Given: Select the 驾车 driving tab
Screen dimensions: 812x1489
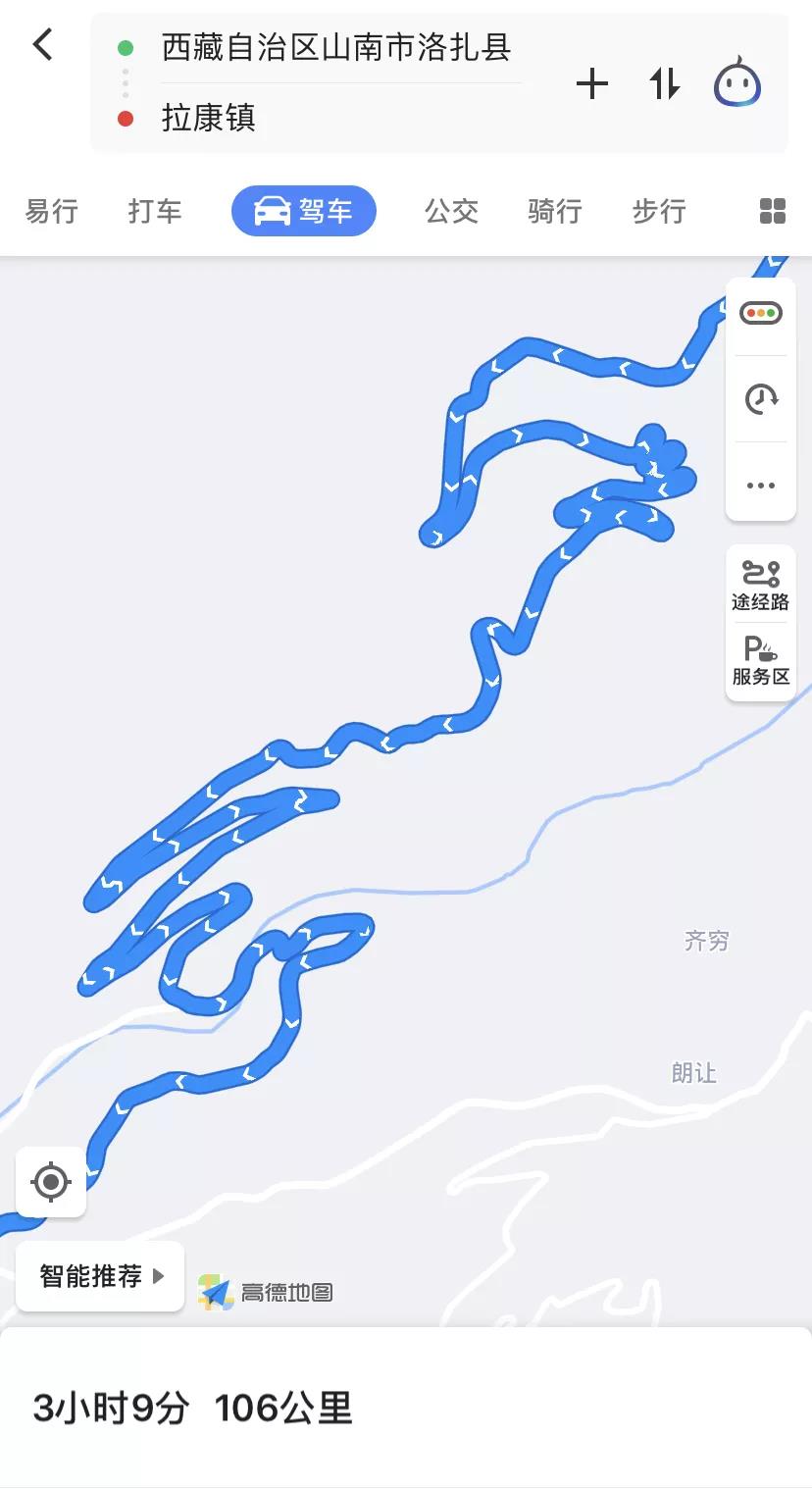Looking at the screenshot, I should (x=304, y=211).
